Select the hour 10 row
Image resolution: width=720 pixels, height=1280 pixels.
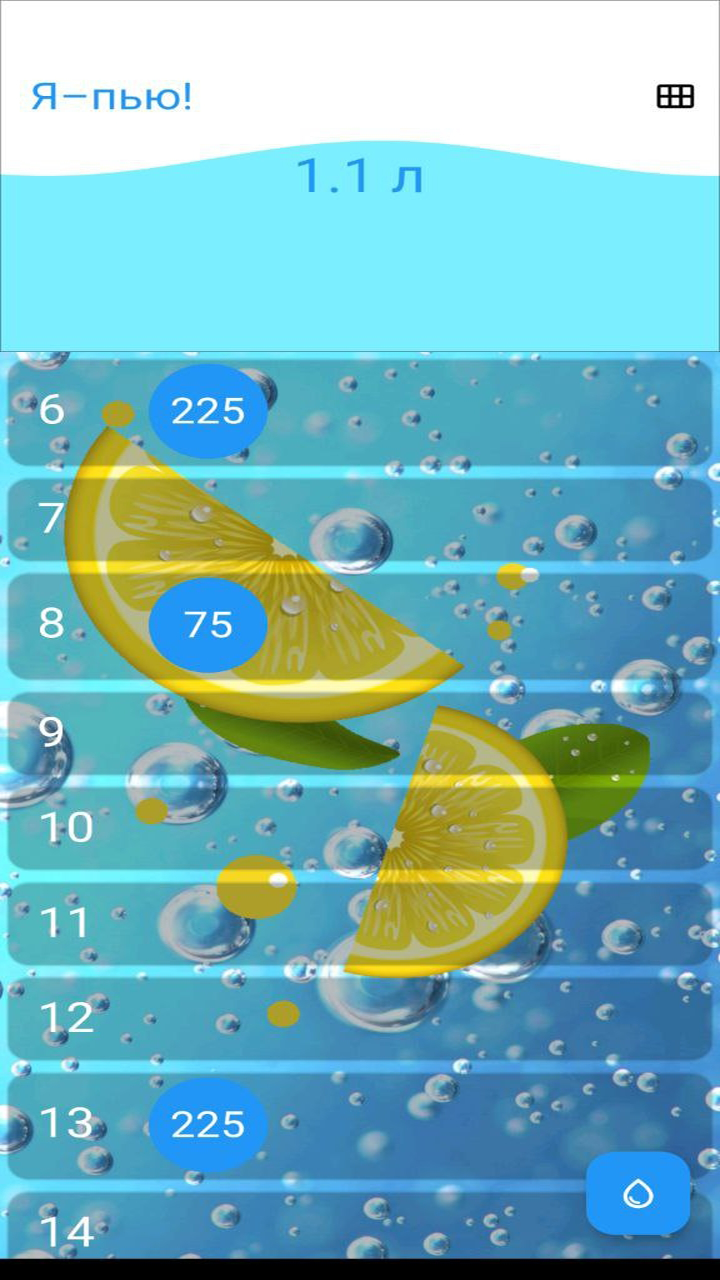[x=360, y=828]
